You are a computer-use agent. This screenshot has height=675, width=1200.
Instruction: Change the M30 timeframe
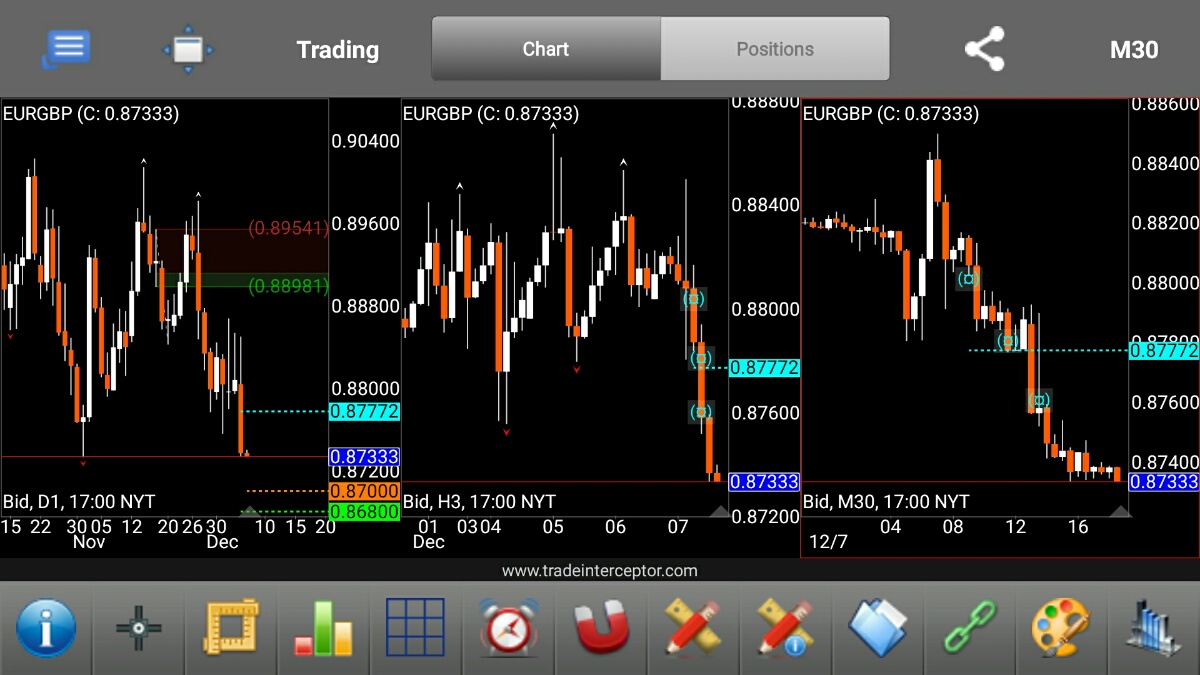tap(1134, 50)
